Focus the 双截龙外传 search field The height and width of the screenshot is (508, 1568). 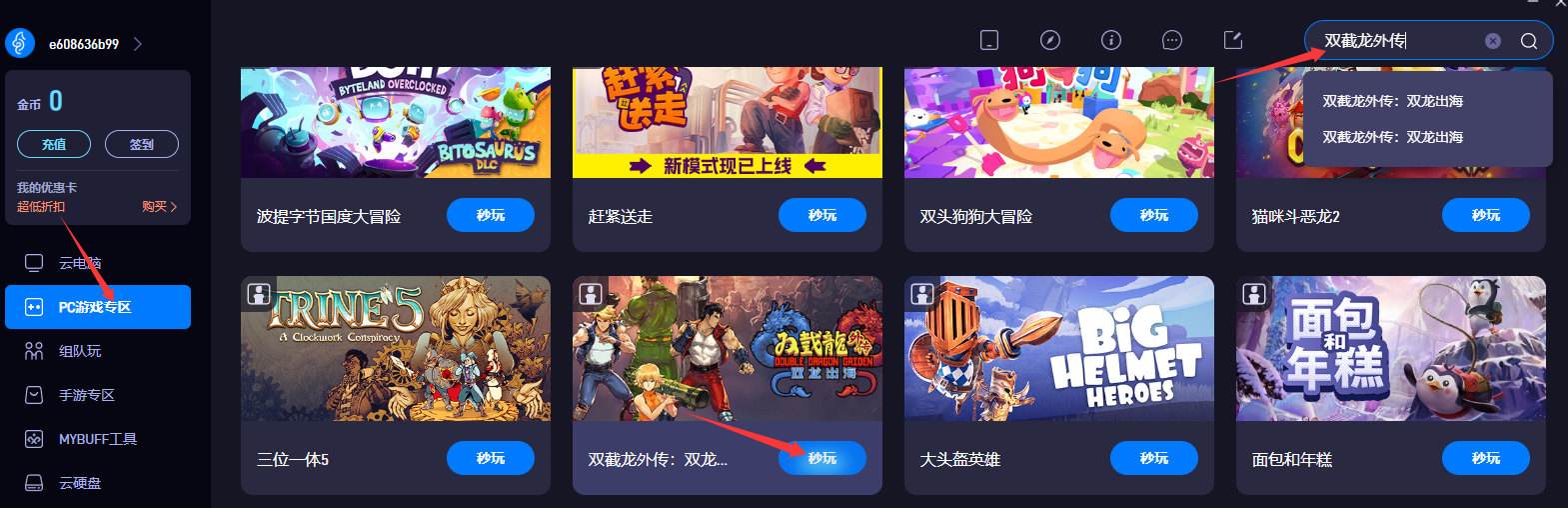tap(1399, 41)
